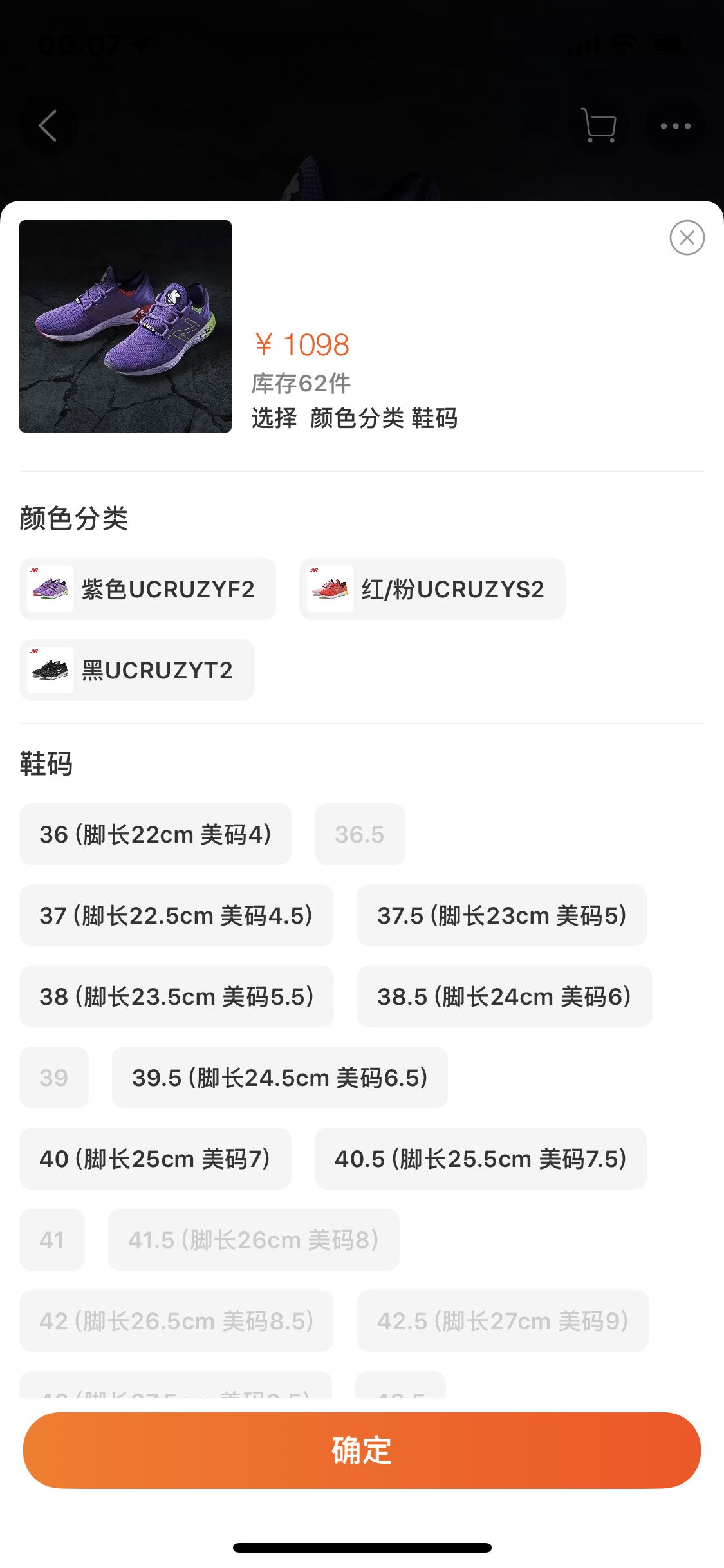The image size is (724, 1568).
Task: Confirm selection with the 确定 button
Action: (x=362, y=1450)
